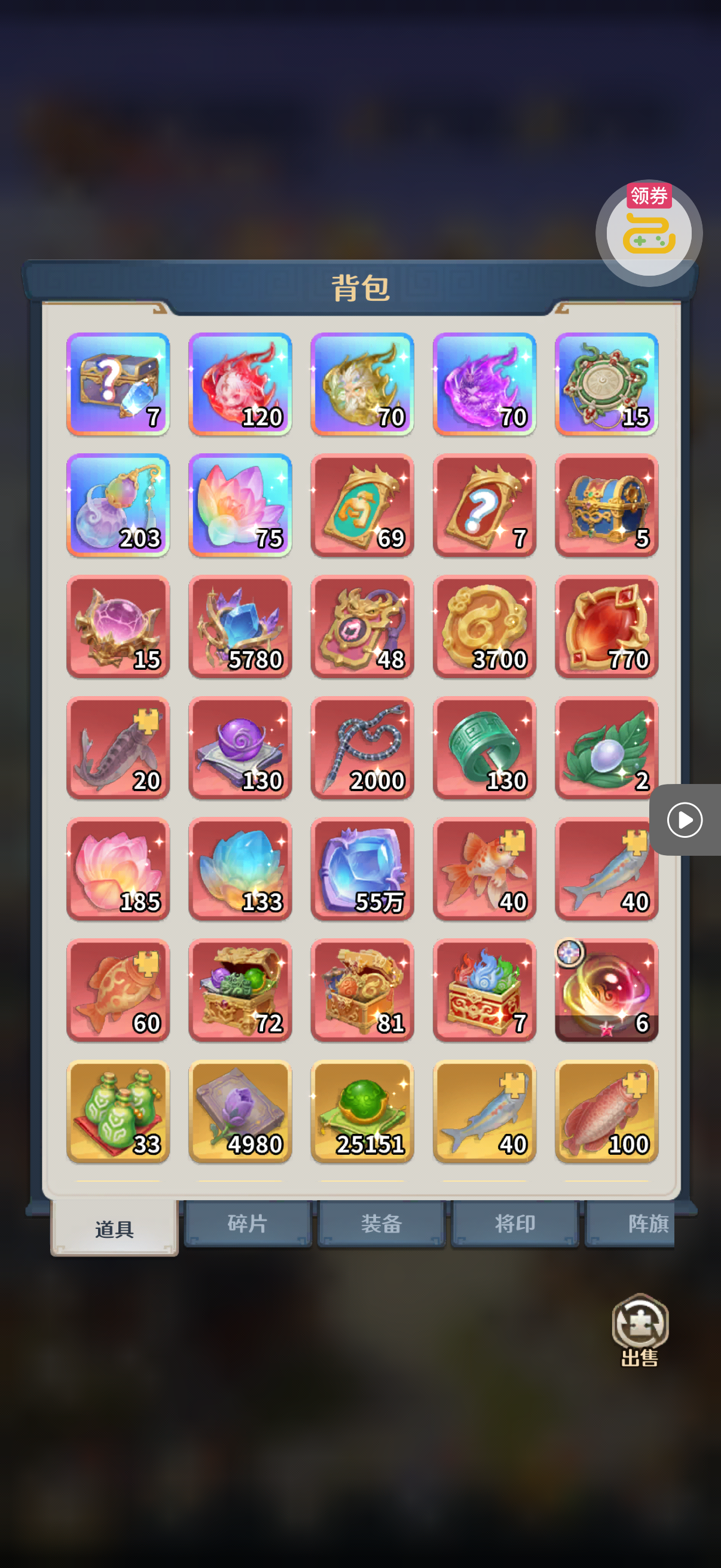
Task: Tap the 出售 sell button
Action: [x=640, y=1330]
